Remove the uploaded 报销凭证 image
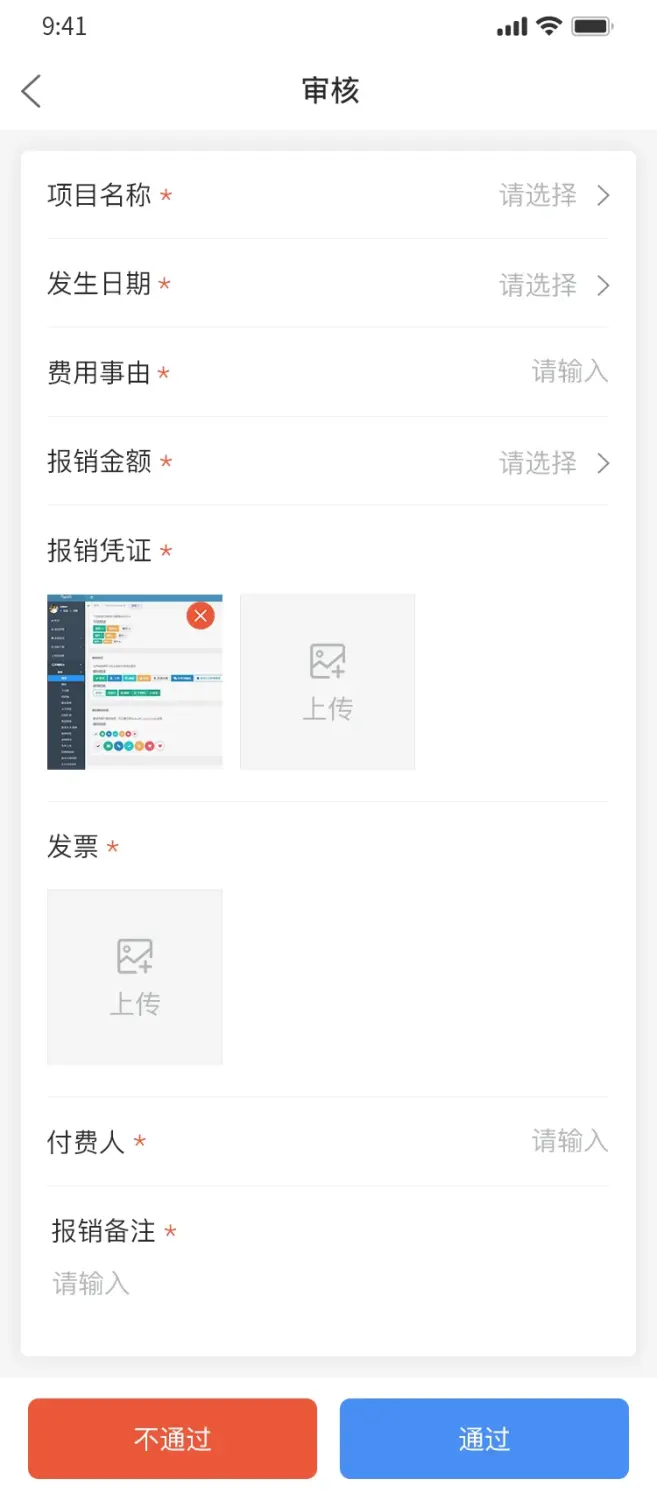 click(201, 615)
